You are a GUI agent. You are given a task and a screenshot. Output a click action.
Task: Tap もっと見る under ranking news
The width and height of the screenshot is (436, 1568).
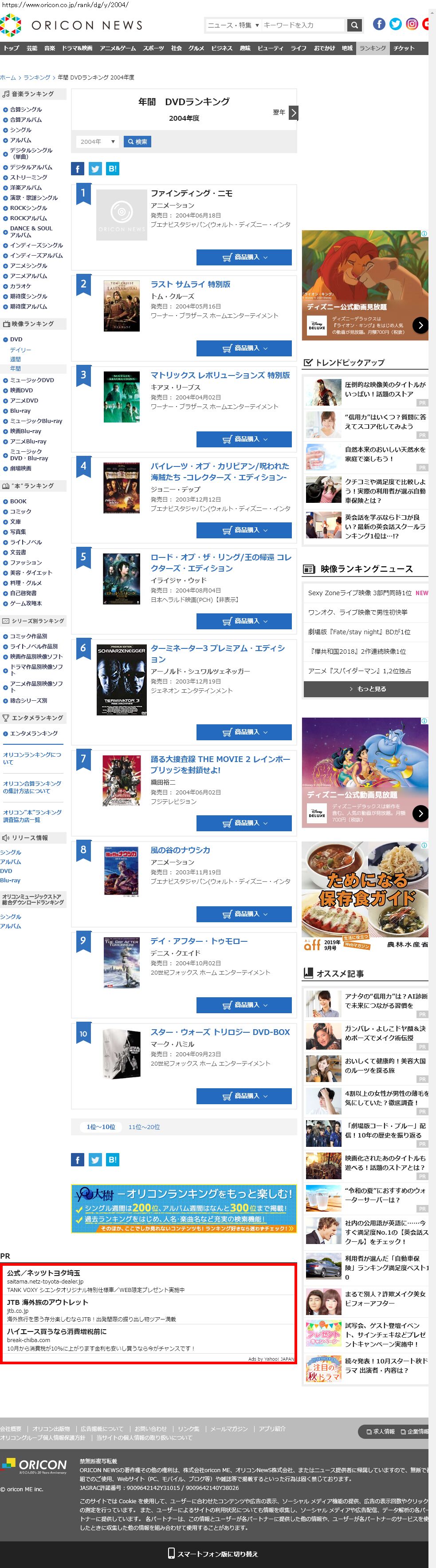tap(365, 688)
